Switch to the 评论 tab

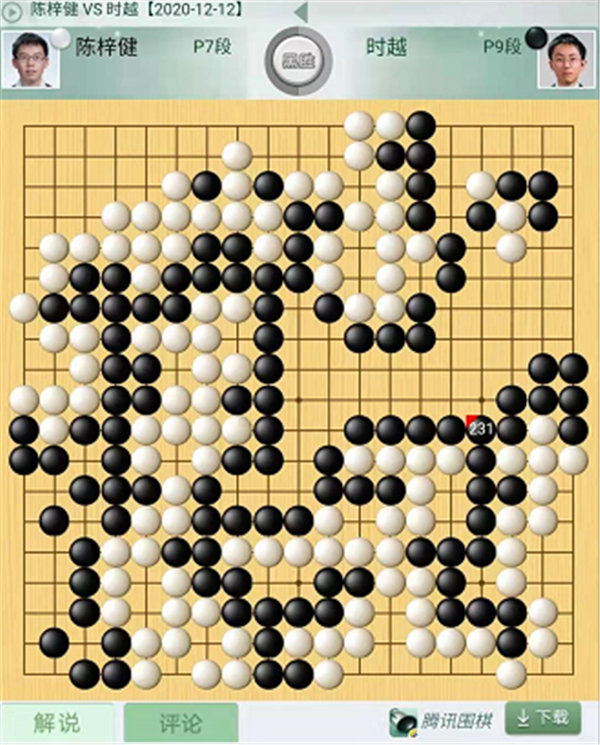pos(181,722)
